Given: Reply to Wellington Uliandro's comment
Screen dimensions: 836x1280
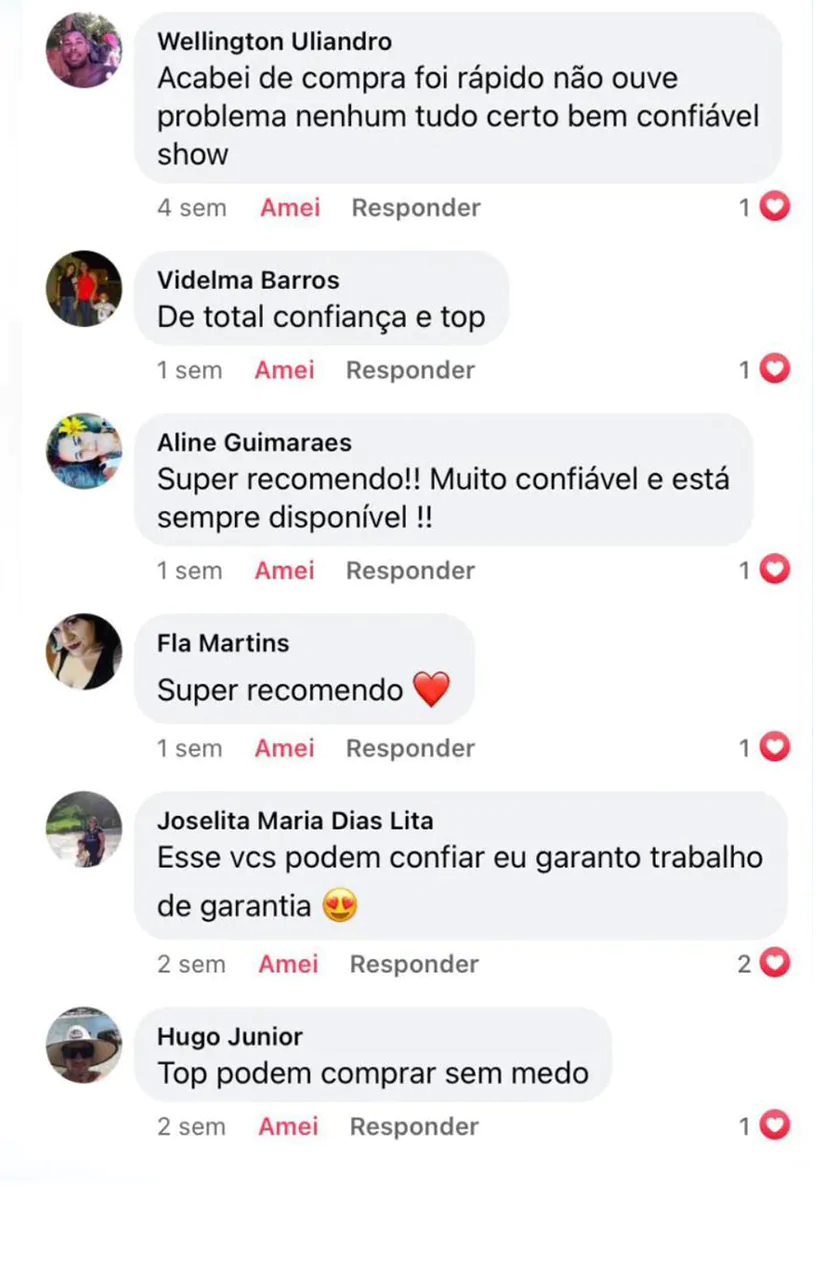Looking at the screenshot, I should (x=416, y=208).
